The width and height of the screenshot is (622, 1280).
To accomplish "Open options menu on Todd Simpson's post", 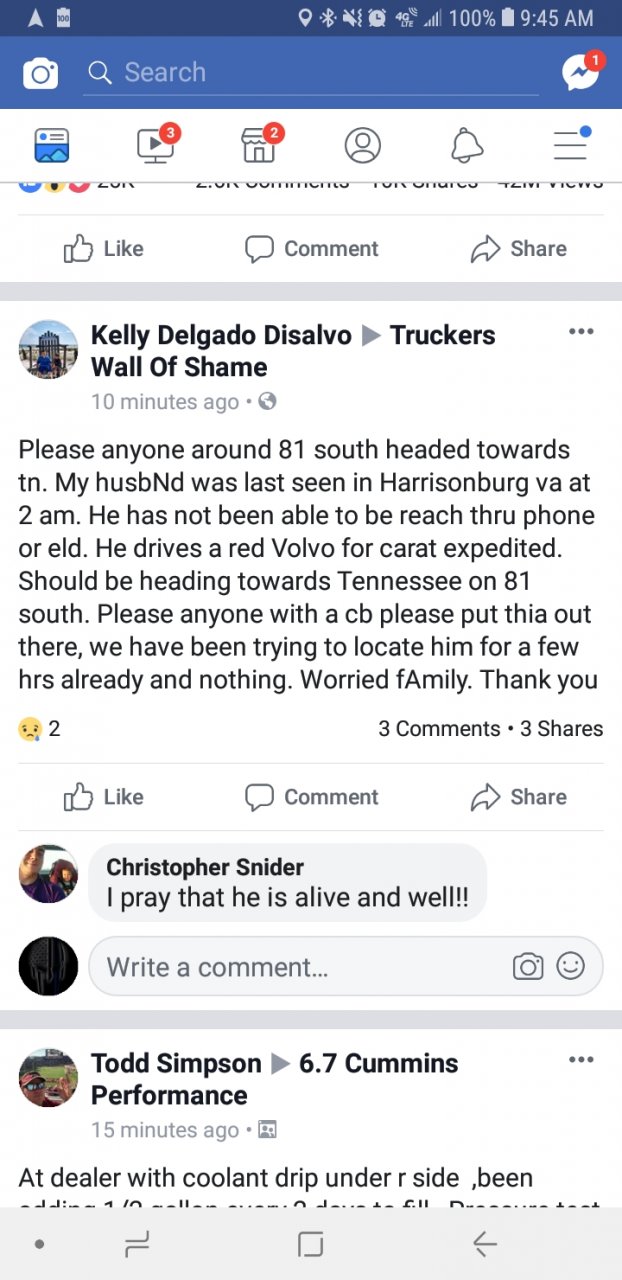I will (x=581, y=1060).
